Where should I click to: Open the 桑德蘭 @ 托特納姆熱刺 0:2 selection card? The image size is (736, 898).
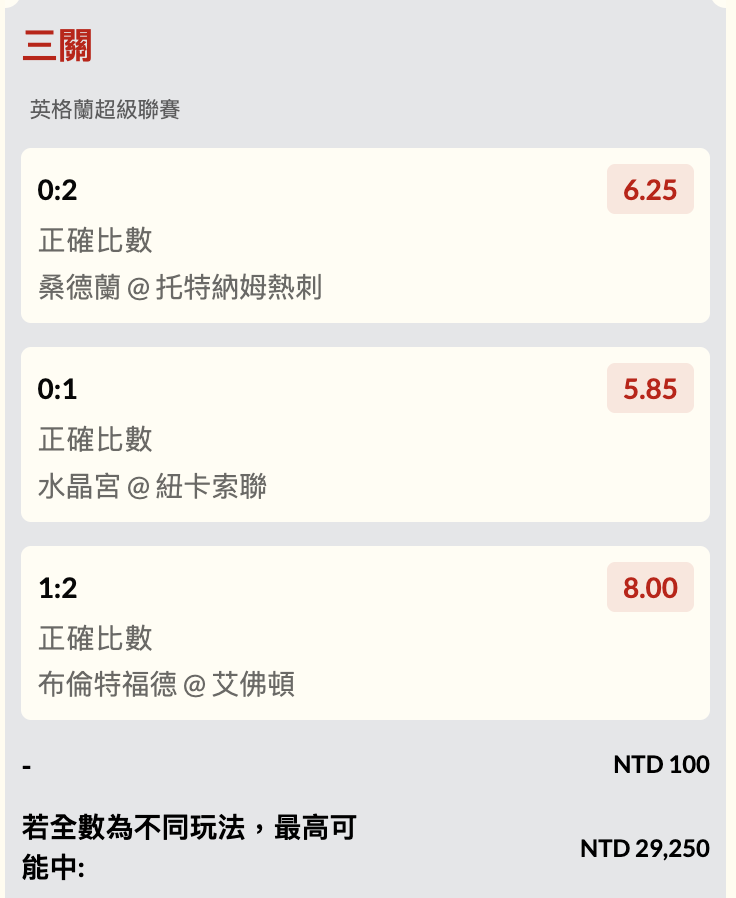tap(365, 236)
